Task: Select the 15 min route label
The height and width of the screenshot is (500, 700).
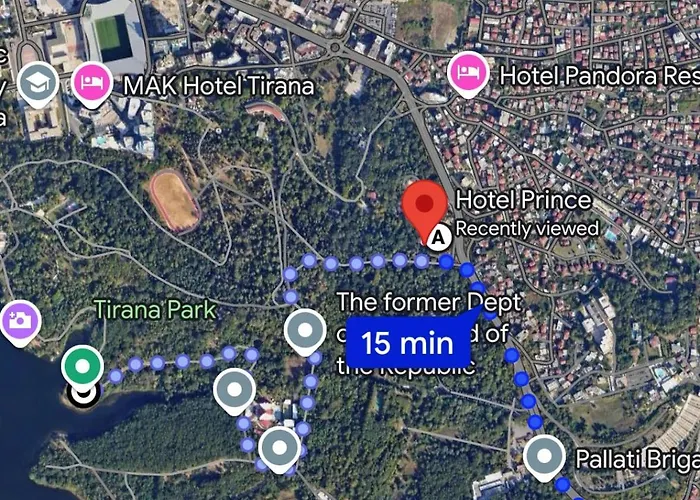Action: point(407,343)
